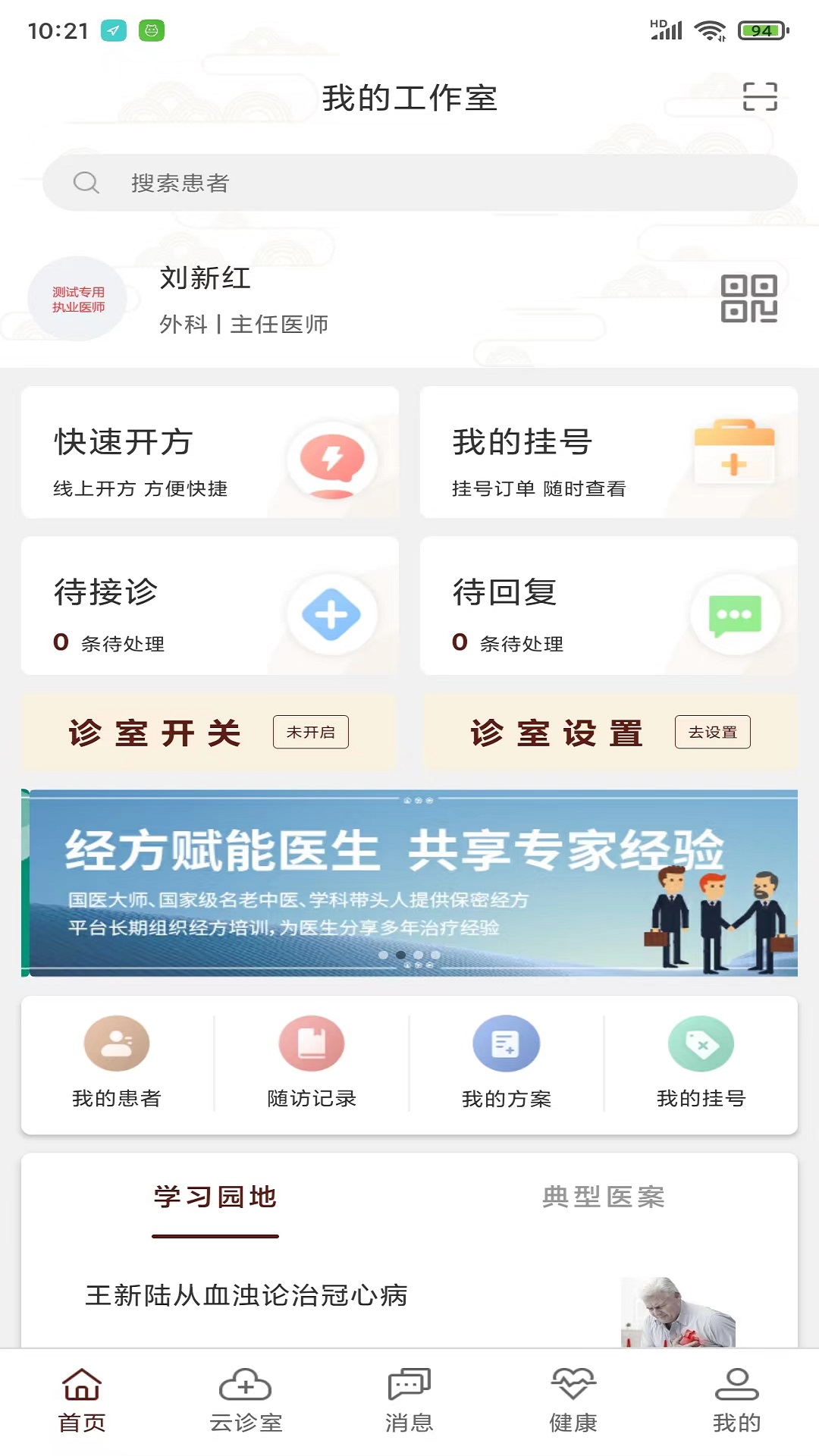Screen dimensions: 819x1456
Task: Switch to the 消息 tab
Action: (x=409, y=1401)
